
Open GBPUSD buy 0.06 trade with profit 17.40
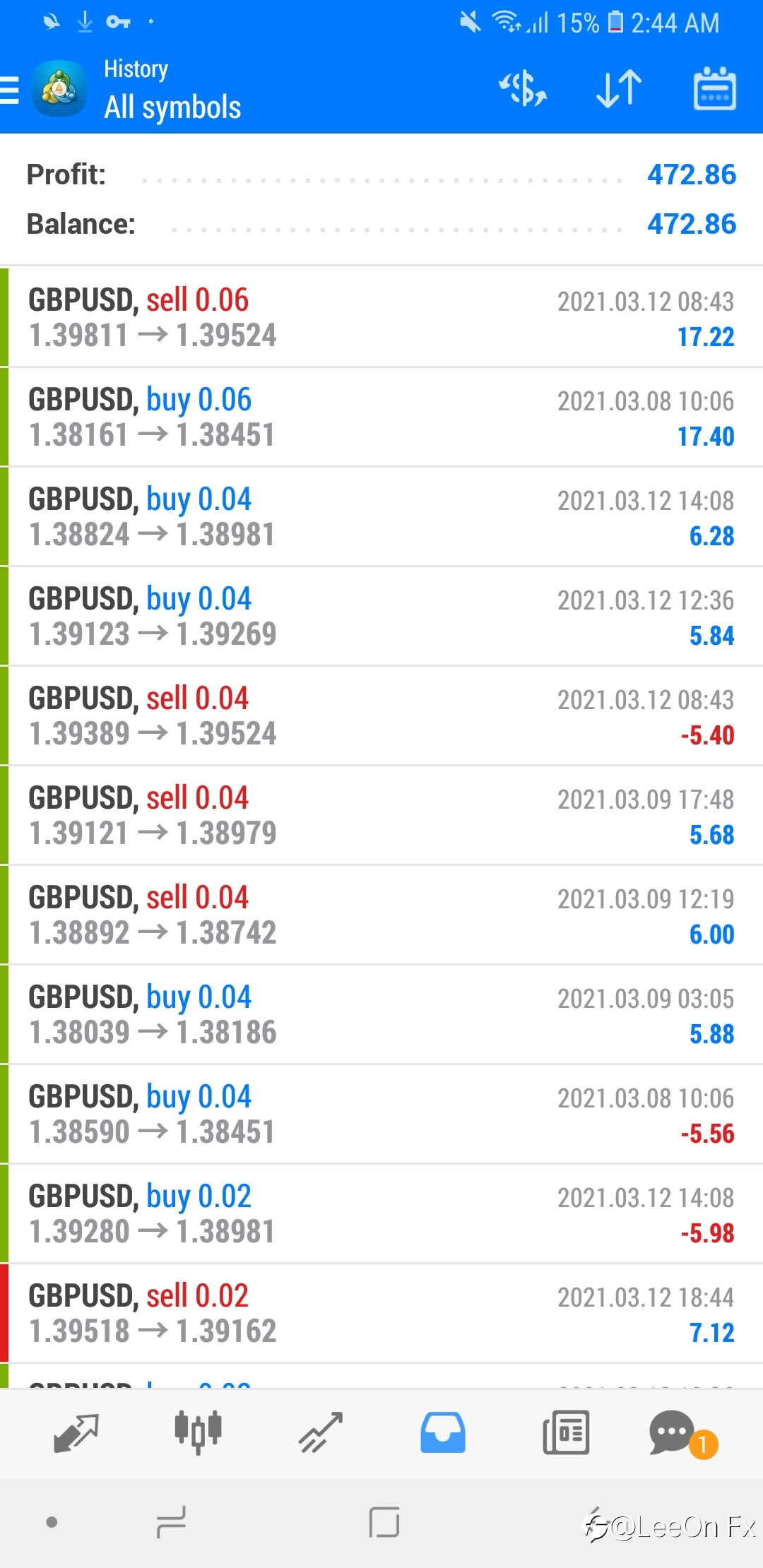(x=381, y=417)
